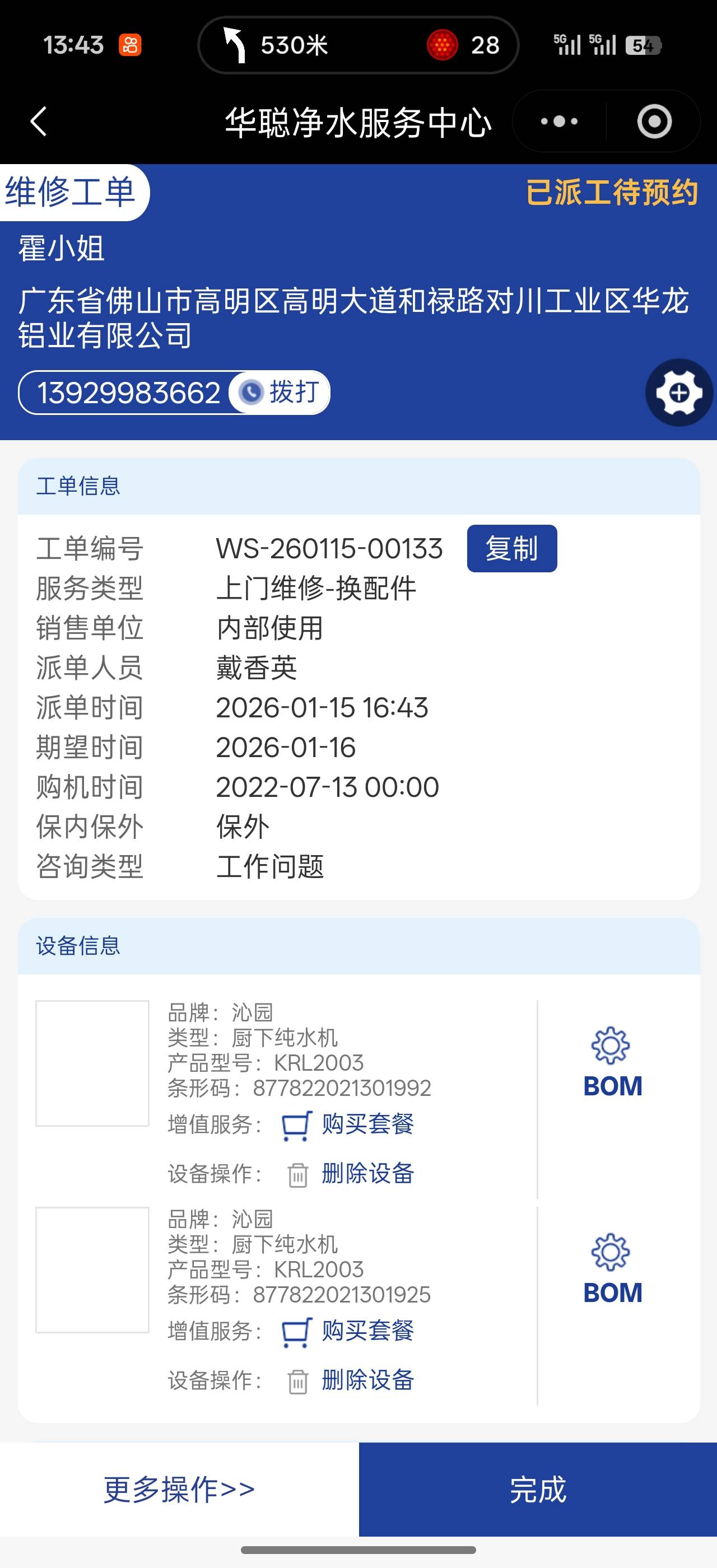Tap 购买套餐 for the device with barcode 877822021301925
Image resolution: width=717 pixels, height=1568 pixels.
367,1331
